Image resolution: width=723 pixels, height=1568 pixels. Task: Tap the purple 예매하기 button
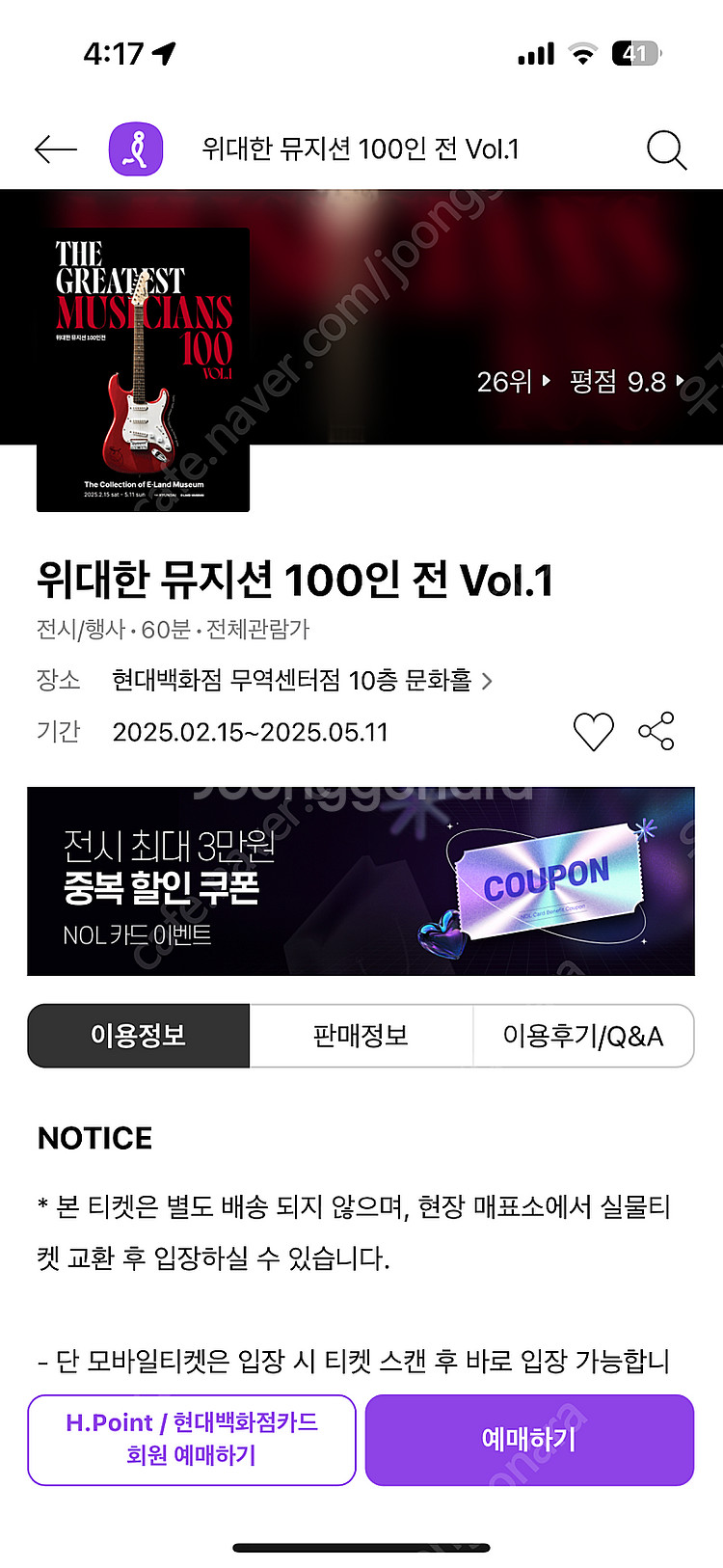(x=529, y=1440)
